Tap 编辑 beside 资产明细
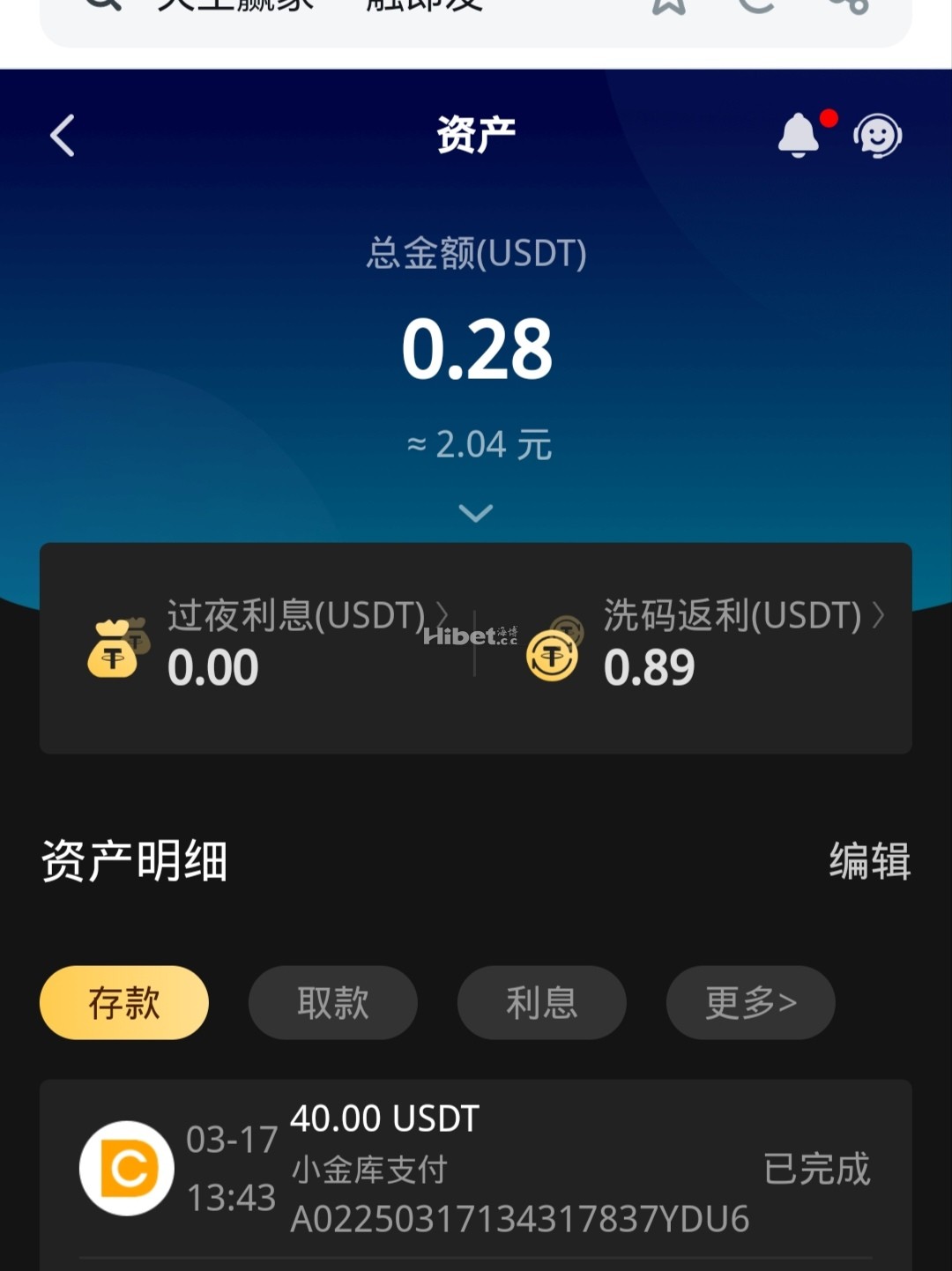Screen dimensions: 952x1271 869,861
